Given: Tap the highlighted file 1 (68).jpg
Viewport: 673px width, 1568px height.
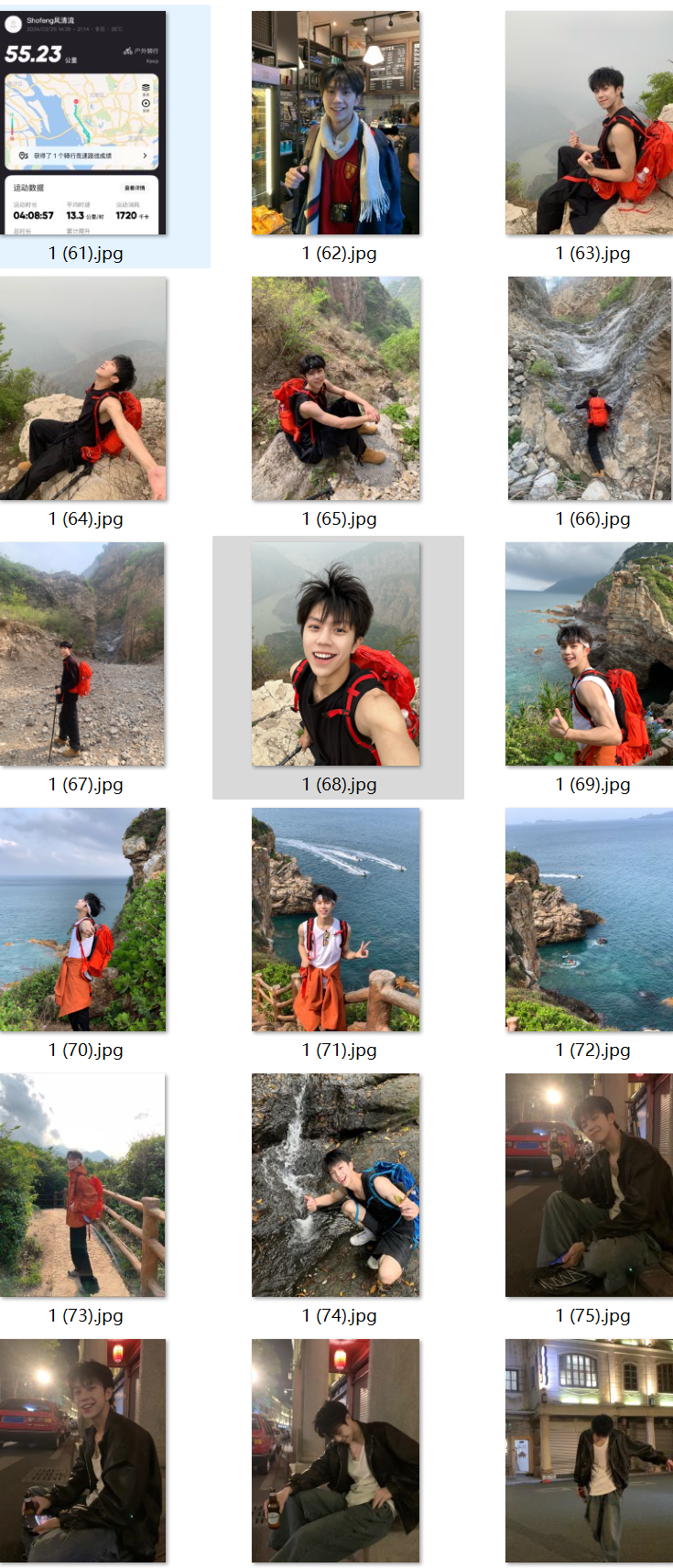Looking at the screenshot, I should (x=336, y=654).
